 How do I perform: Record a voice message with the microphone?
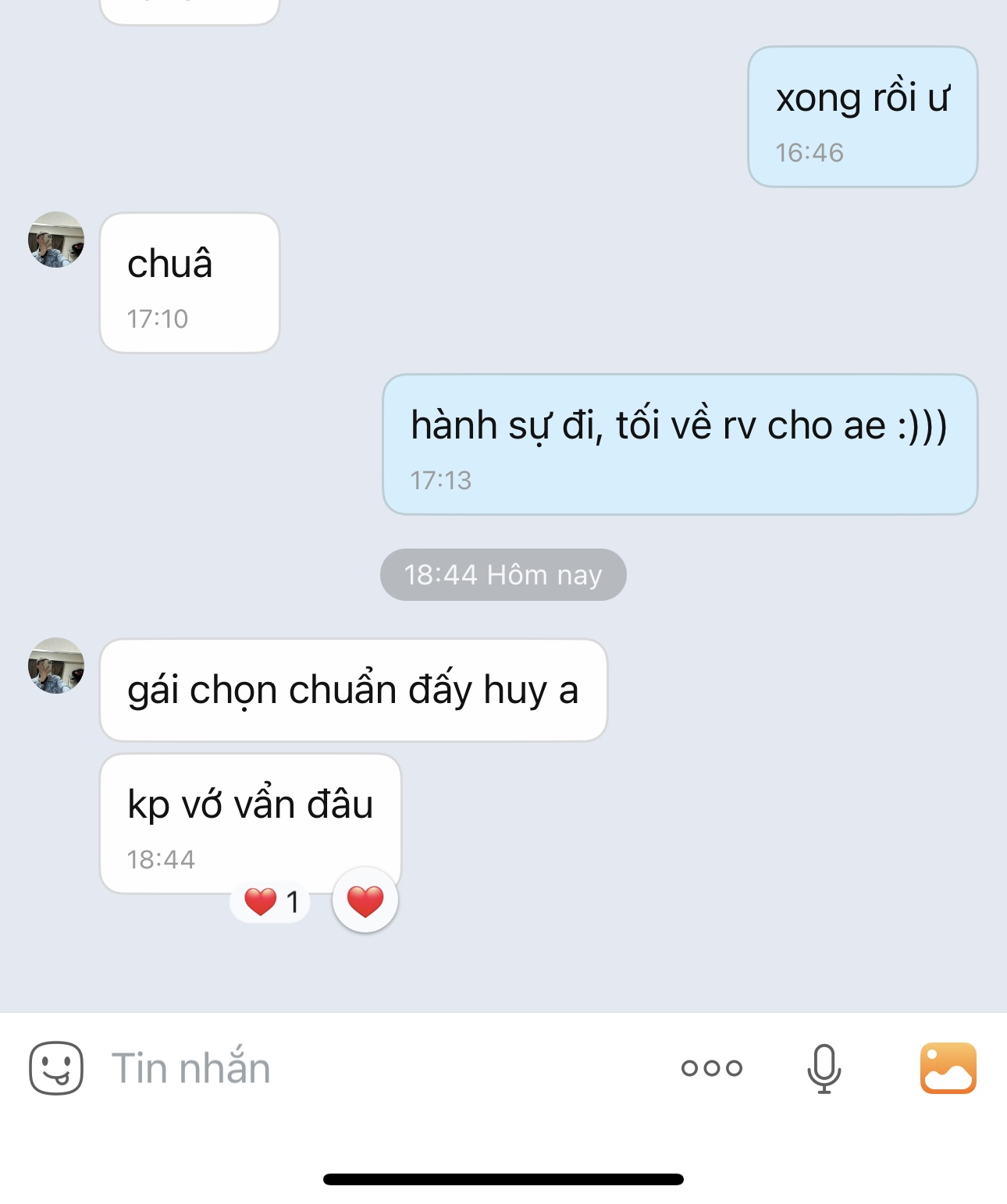click(x=824, y=1067)
